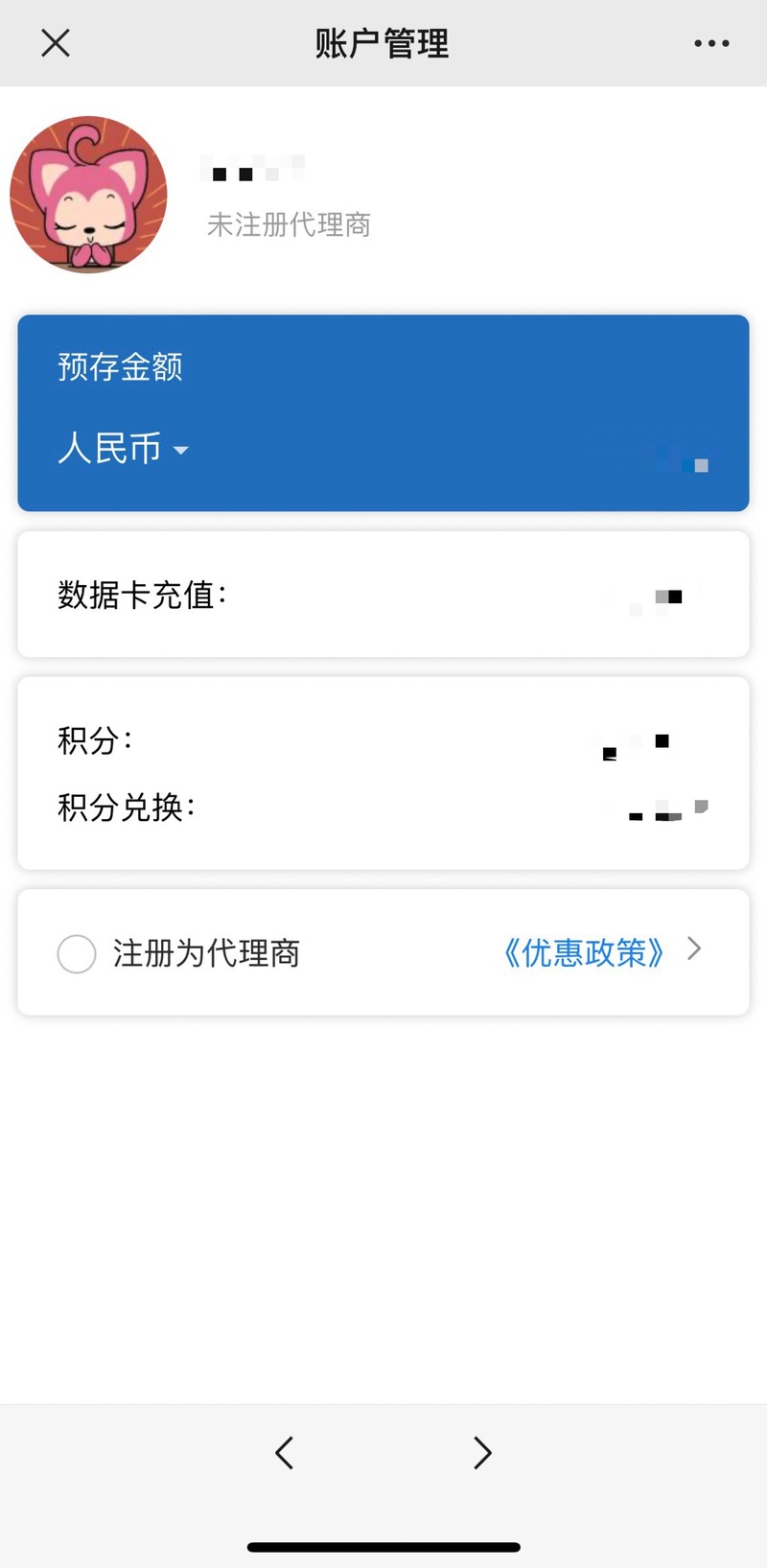Open the three-dot overflow menu

click(x=711, y=43)
